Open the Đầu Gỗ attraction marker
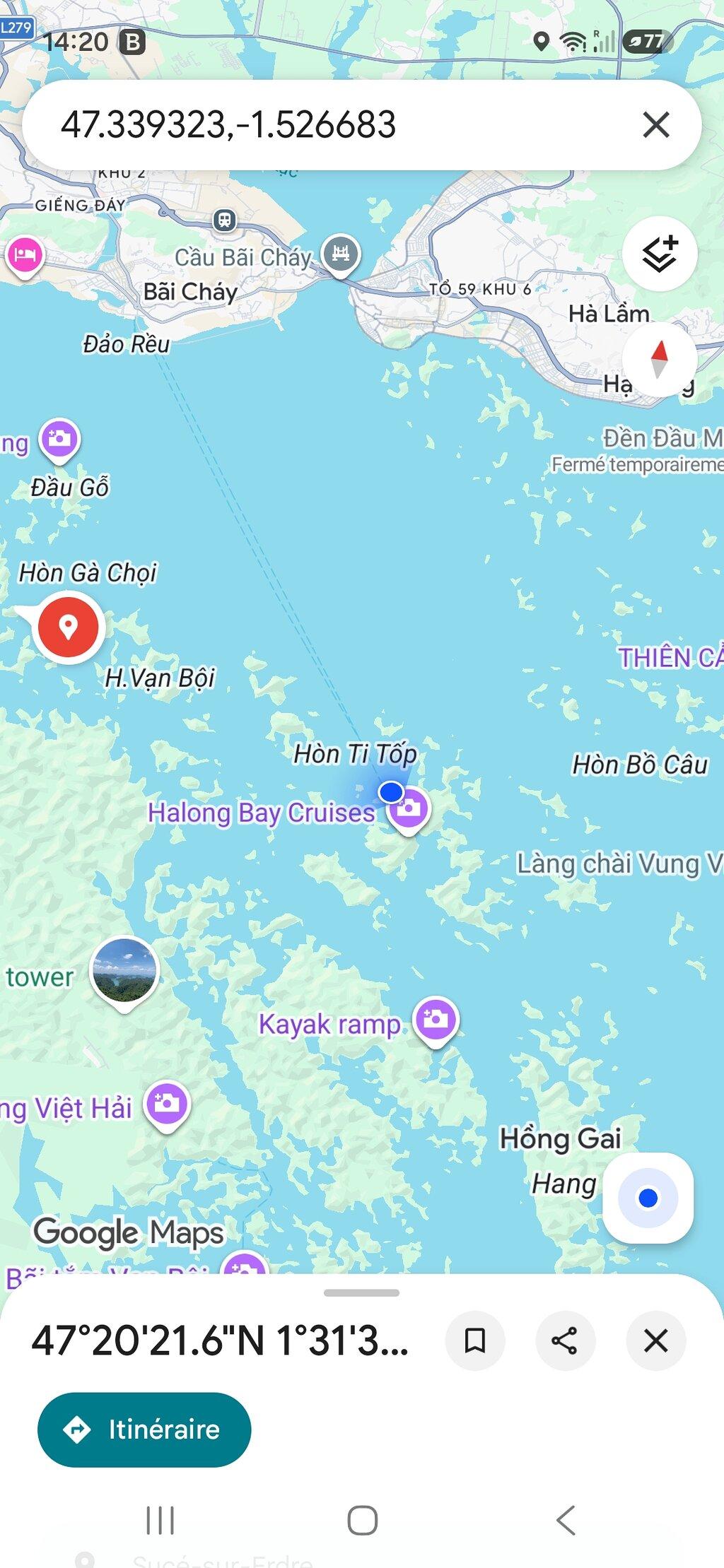This screenshot has height=1568, width=724. [x=59, y=440]
